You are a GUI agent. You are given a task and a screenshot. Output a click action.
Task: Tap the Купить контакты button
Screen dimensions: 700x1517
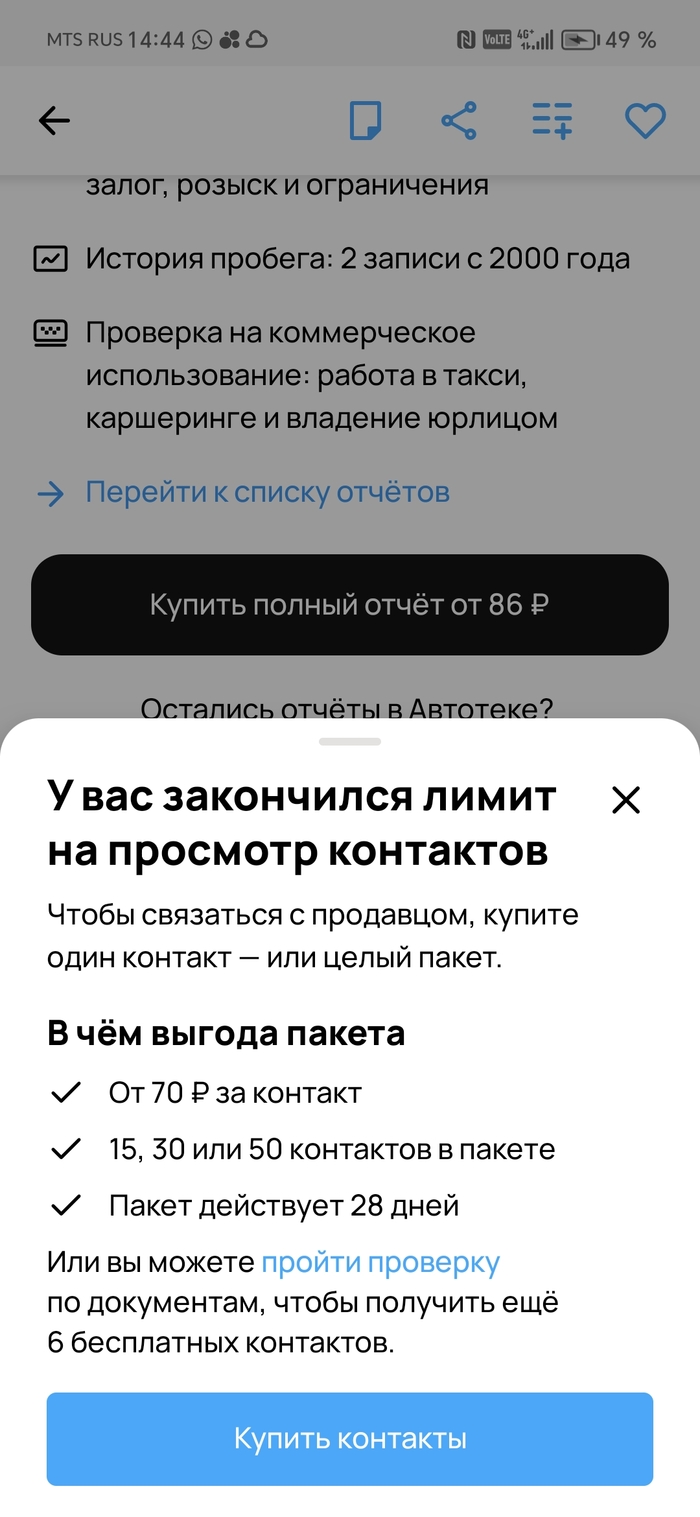tap(350, 1439)
